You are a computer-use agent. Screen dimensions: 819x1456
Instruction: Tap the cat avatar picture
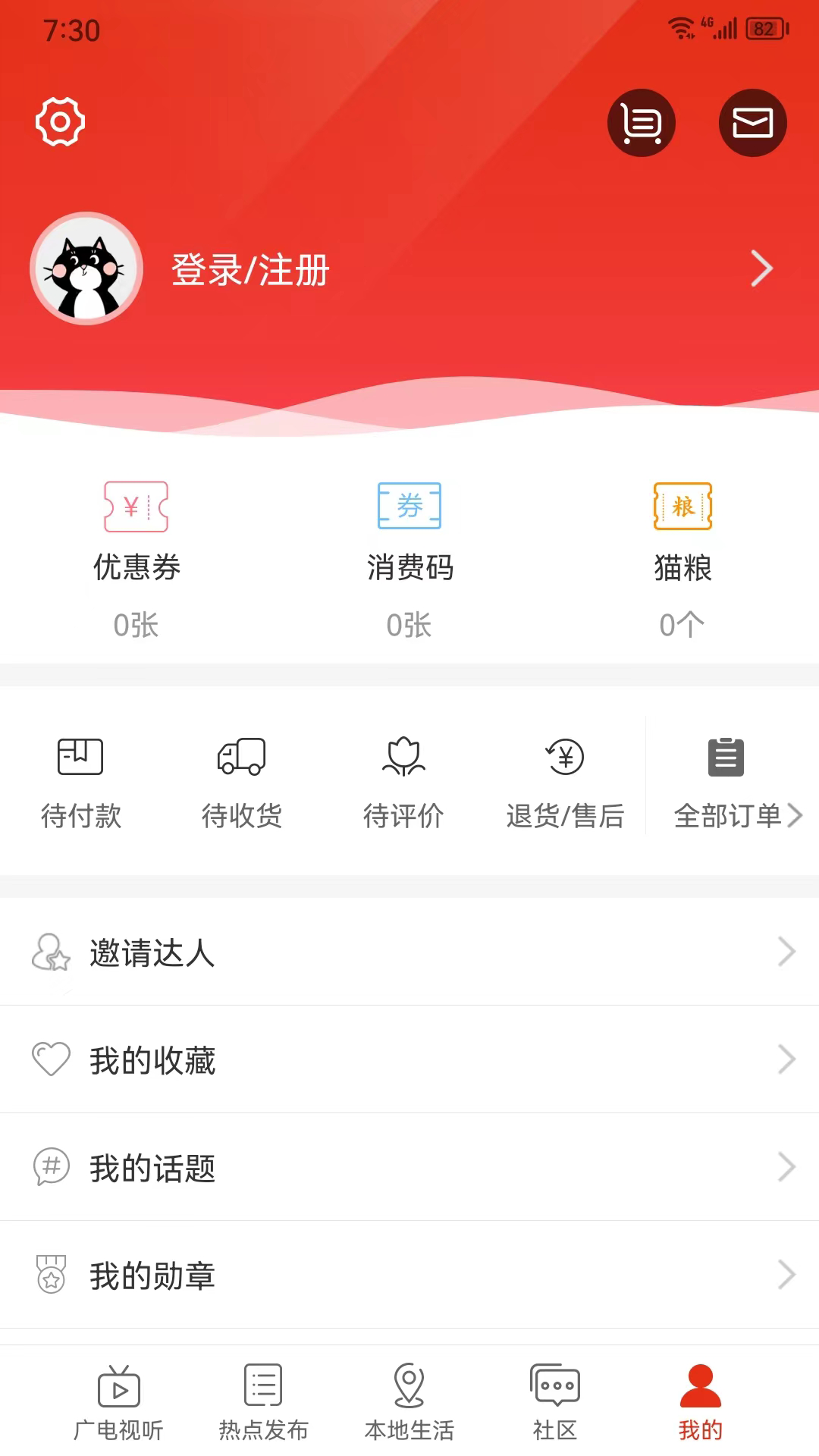[86, 268]
